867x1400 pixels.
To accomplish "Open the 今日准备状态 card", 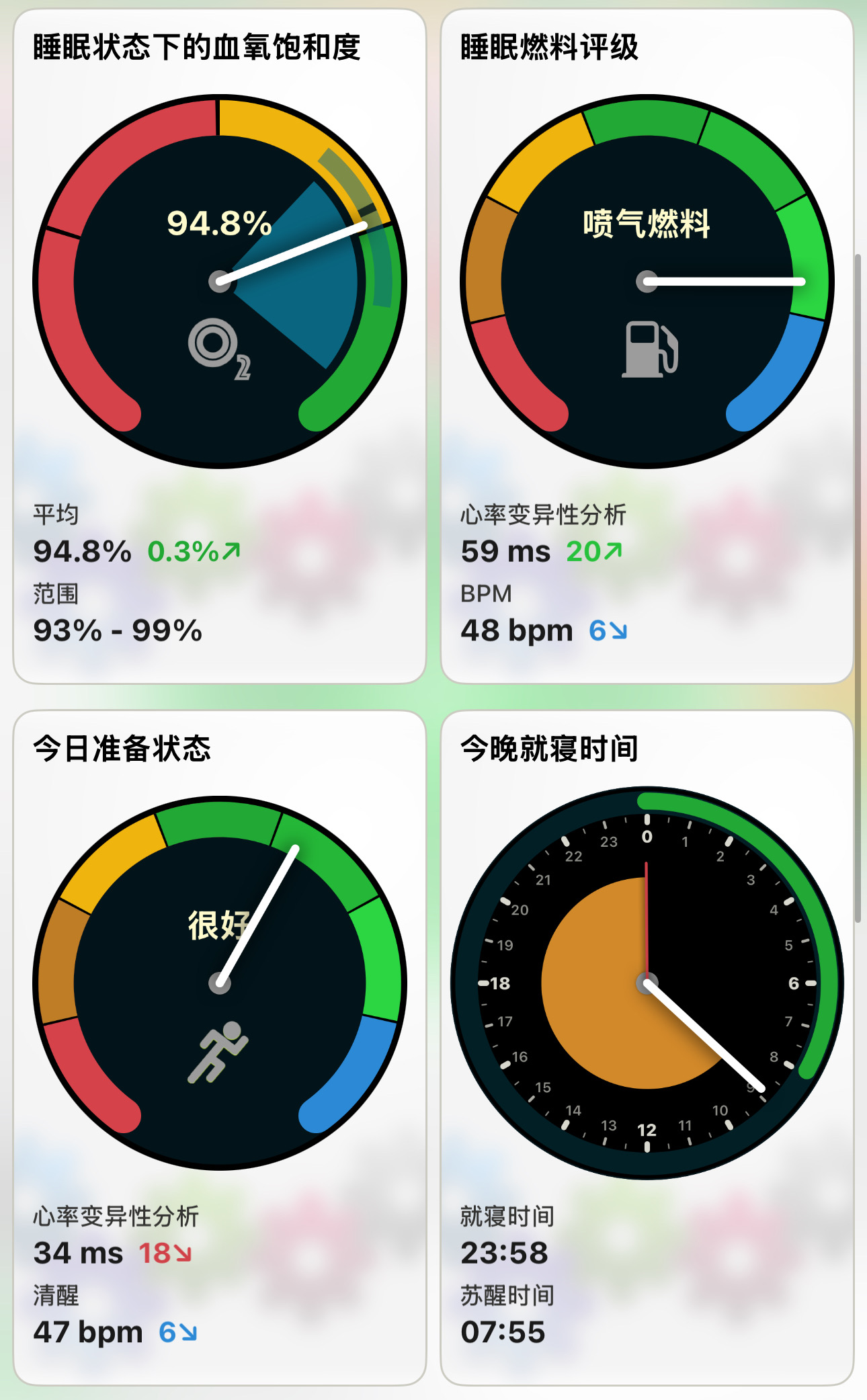I will [220, 1048].
